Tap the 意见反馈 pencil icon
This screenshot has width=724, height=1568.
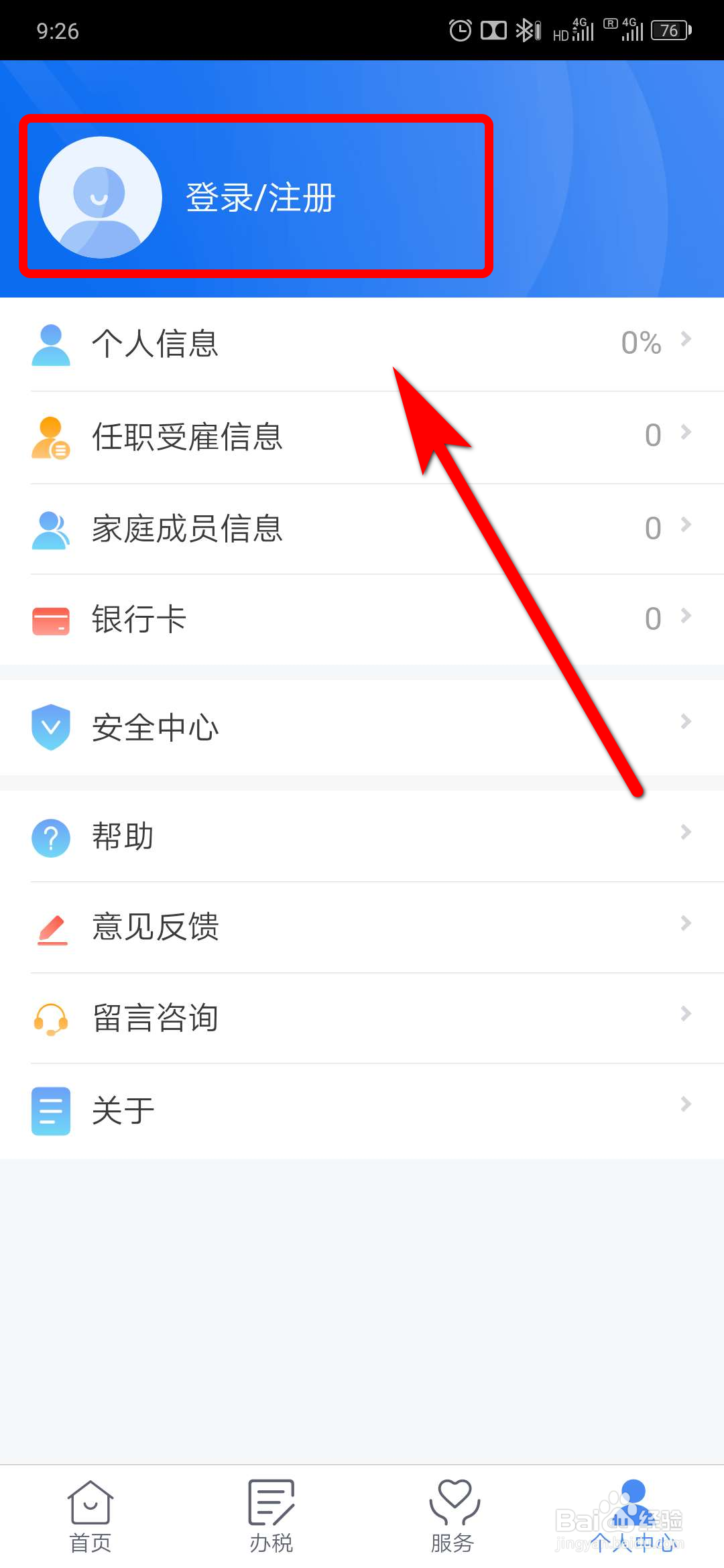(x=50, y=927)
